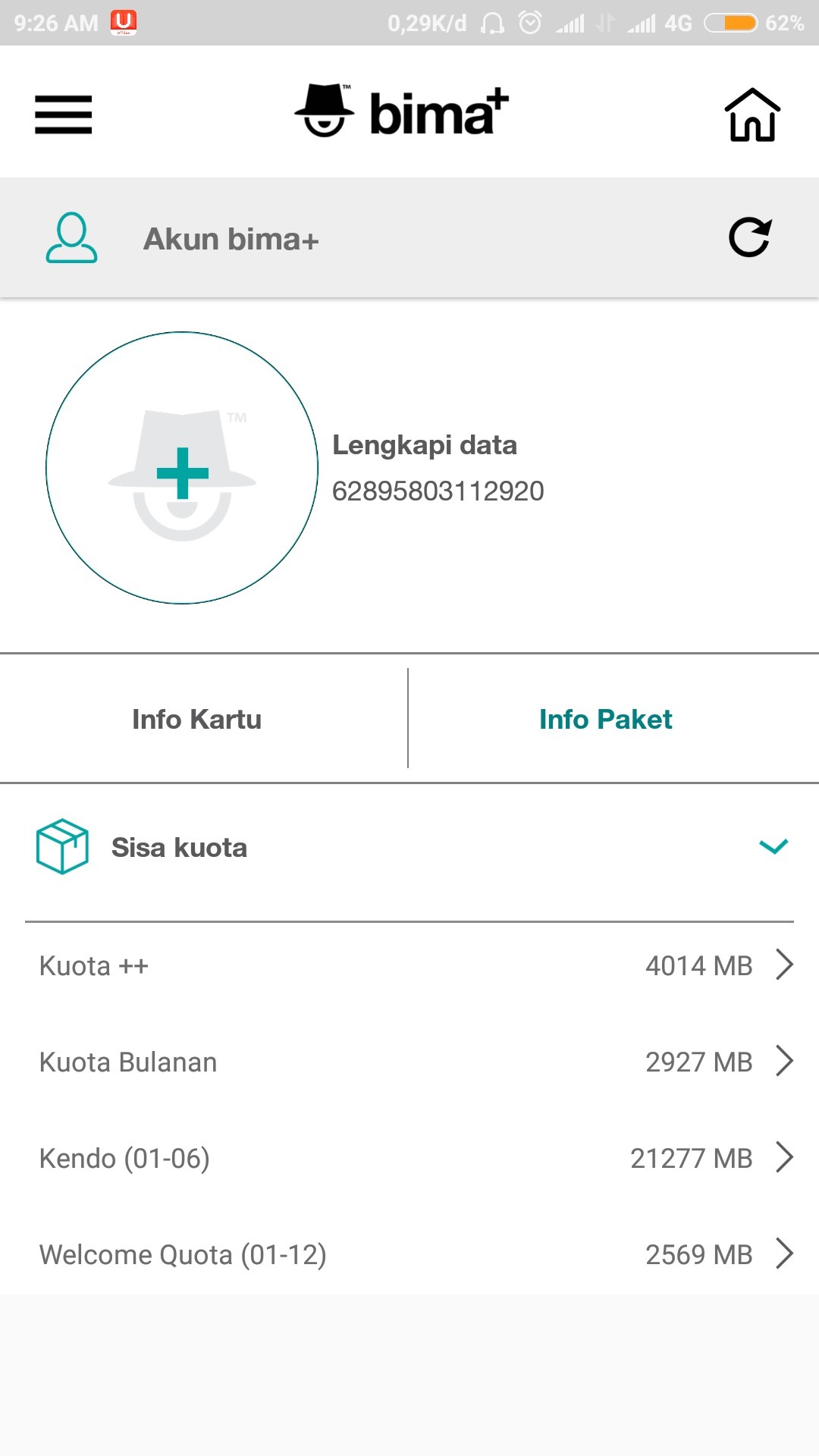
Task: Tap the account profile icon beside Akun bima+
Action: point(72,237)
